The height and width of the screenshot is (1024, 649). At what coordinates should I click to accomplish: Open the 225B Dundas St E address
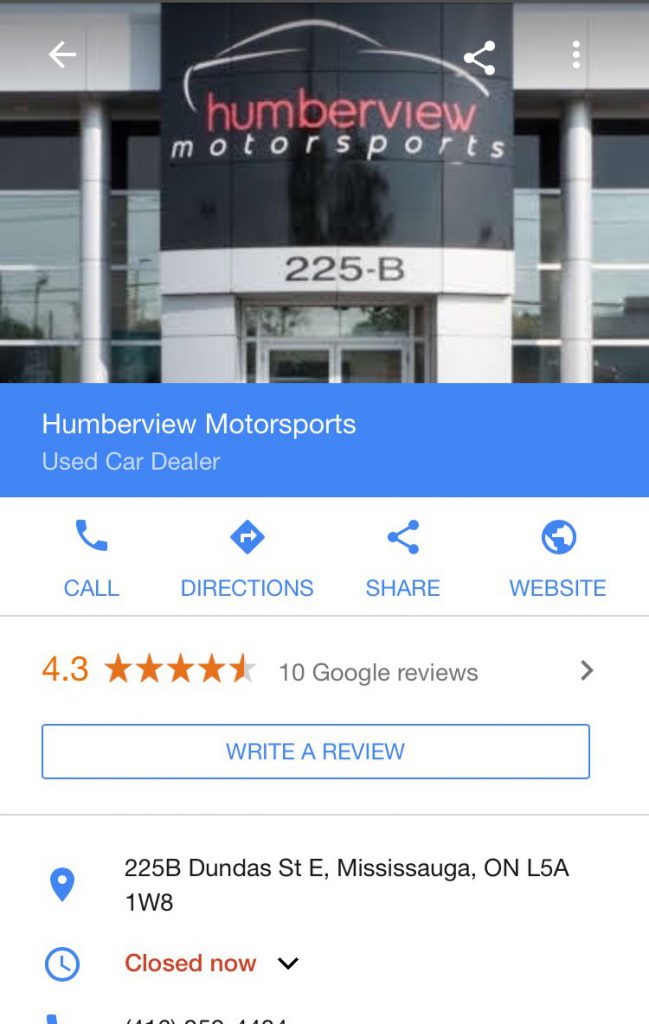coord(345,884)
